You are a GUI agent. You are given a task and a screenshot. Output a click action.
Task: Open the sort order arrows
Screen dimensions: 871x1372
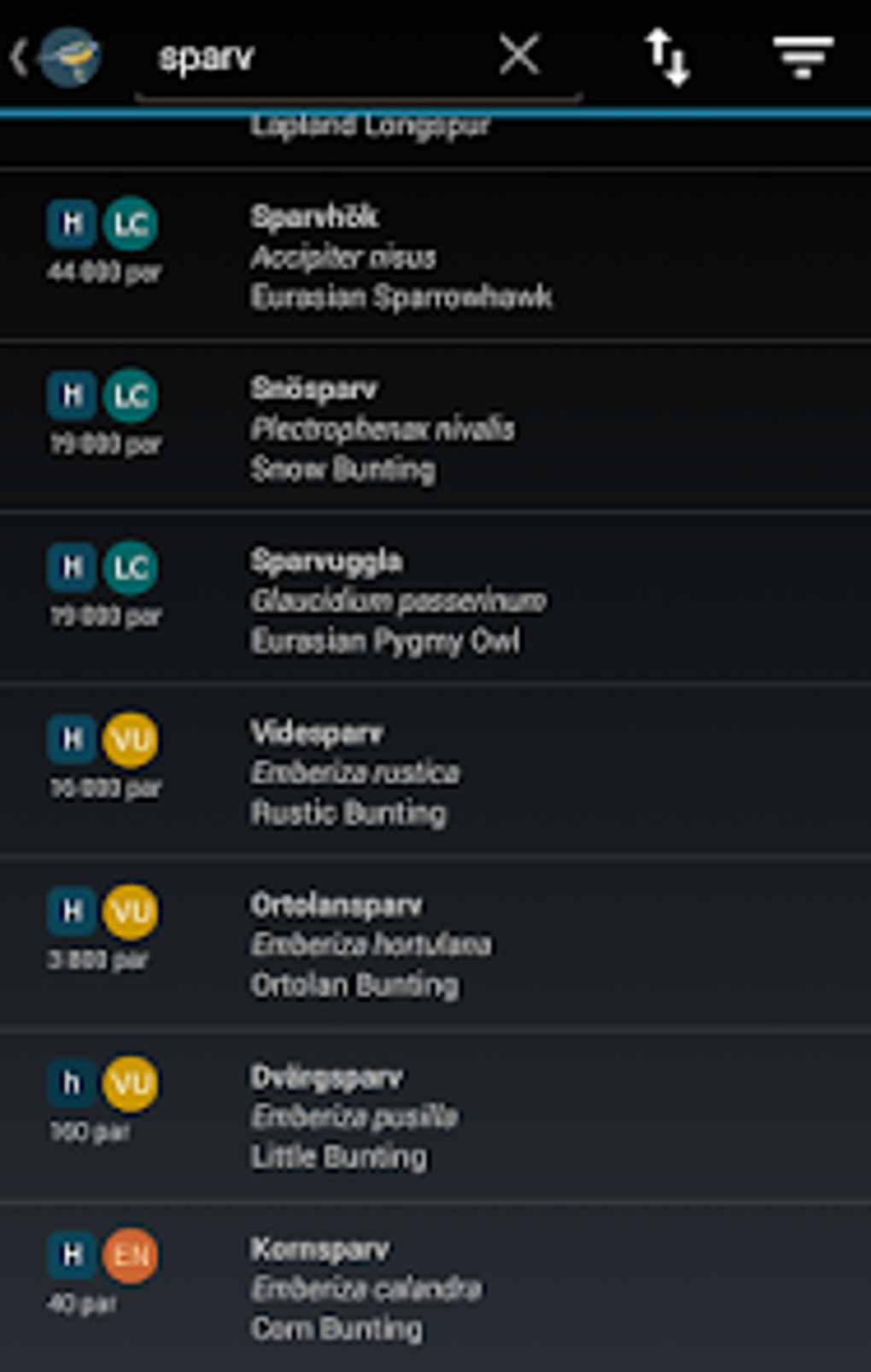coord(667,57)
